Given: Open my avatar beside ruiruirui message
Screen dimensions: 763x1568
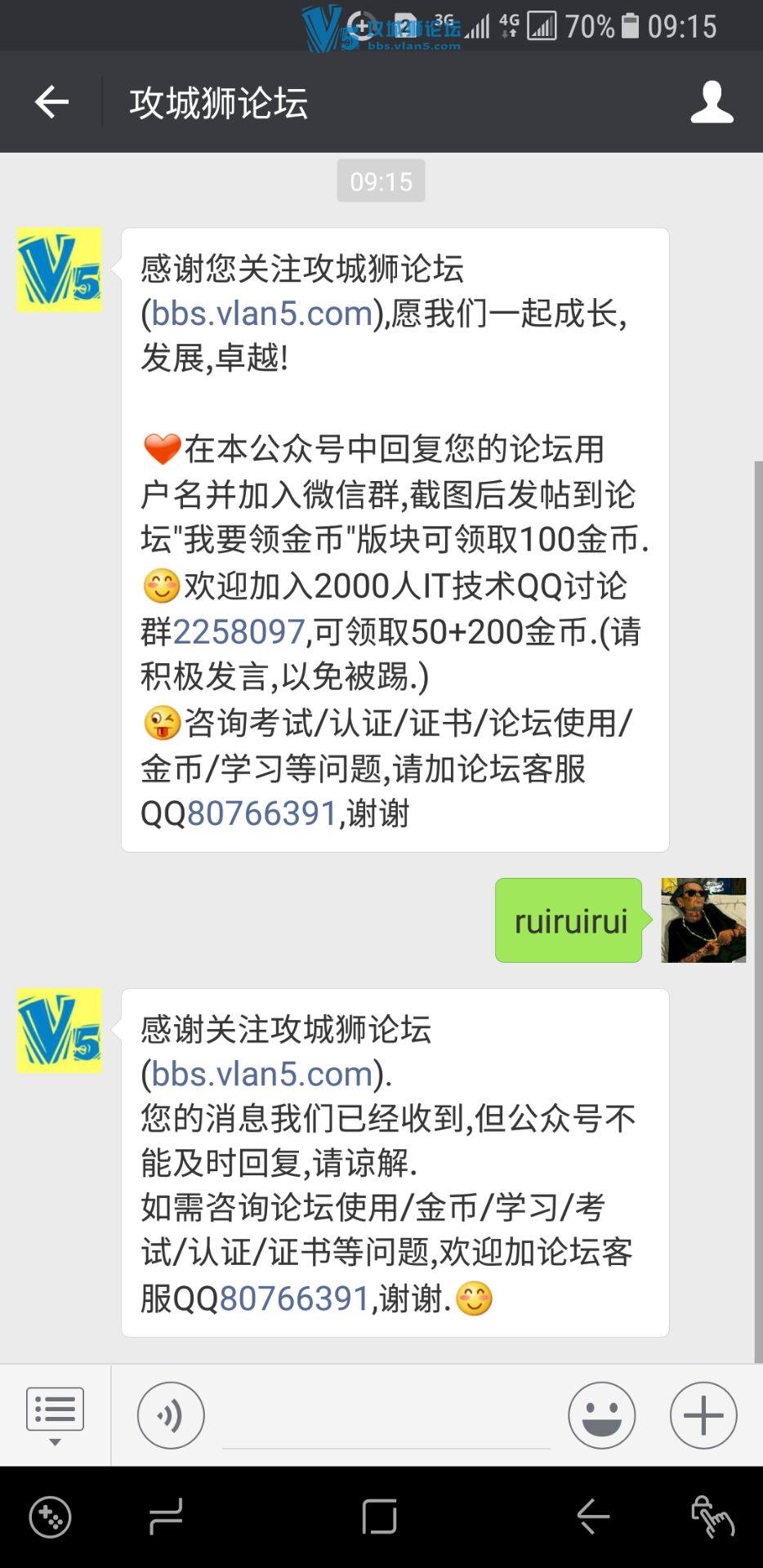Looking at the screenshot, I should click(703, 920).
